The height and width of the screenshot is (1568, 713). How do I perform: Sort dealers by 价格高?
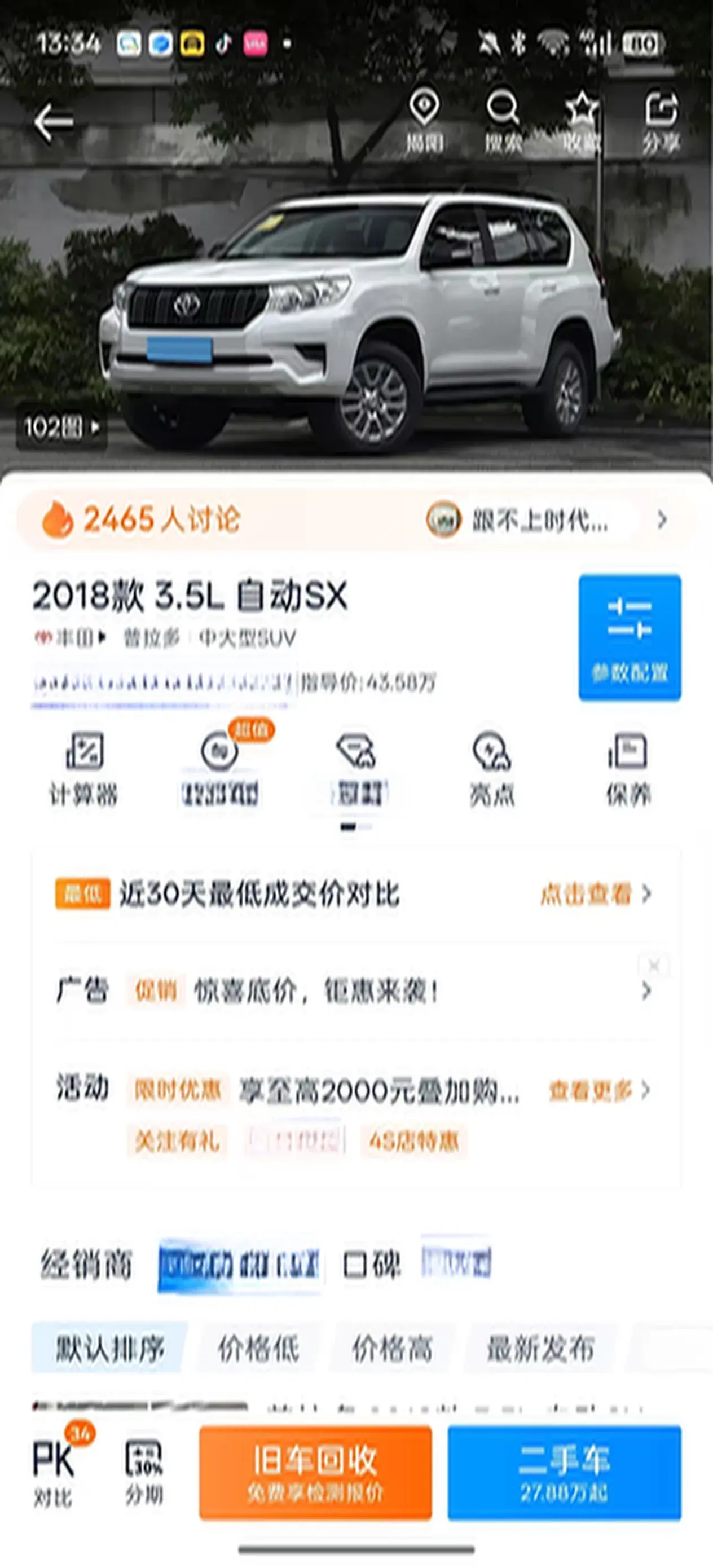393,1348
